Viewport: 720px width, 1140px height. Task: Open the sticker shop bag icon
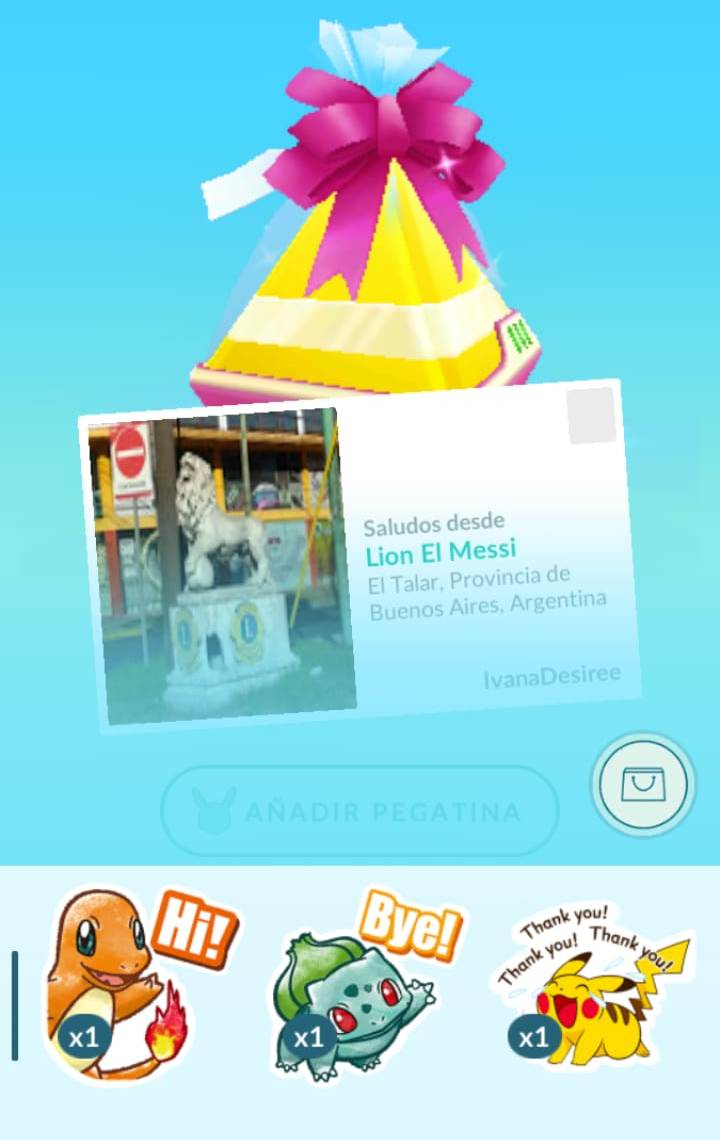643,784
